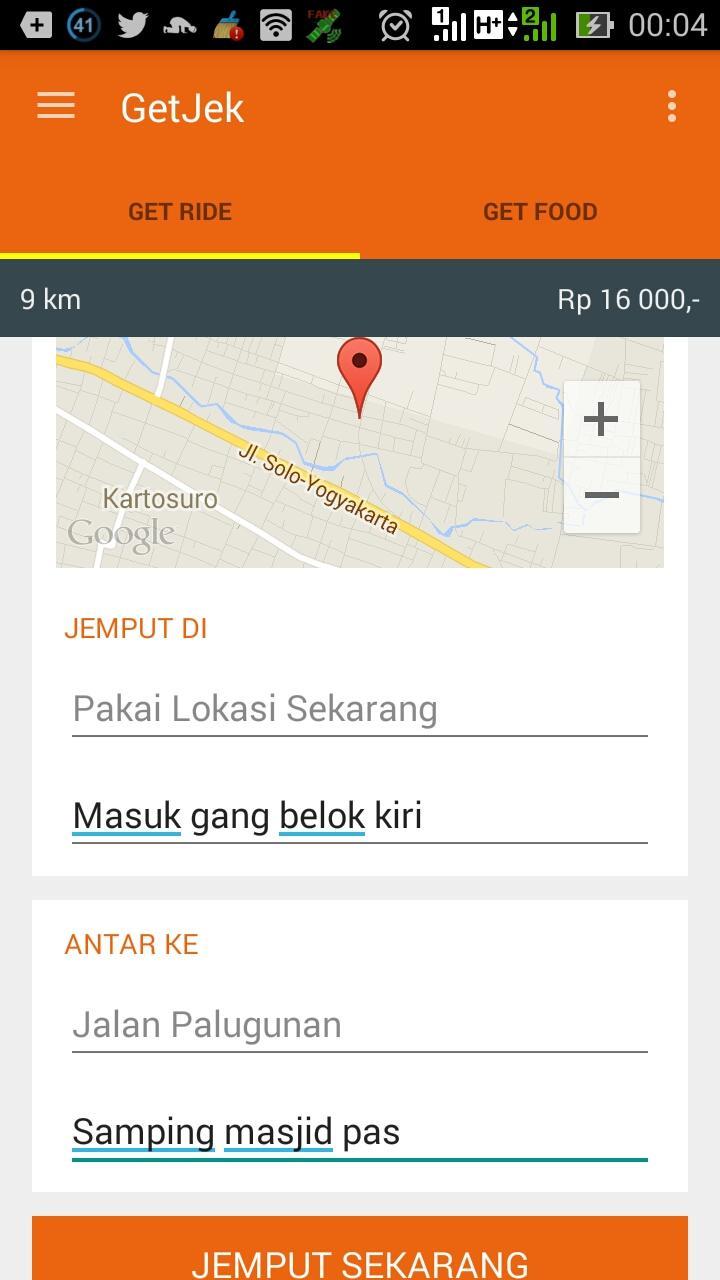
Task: Click the red map location pin
Action: click(x=359, y=375)
